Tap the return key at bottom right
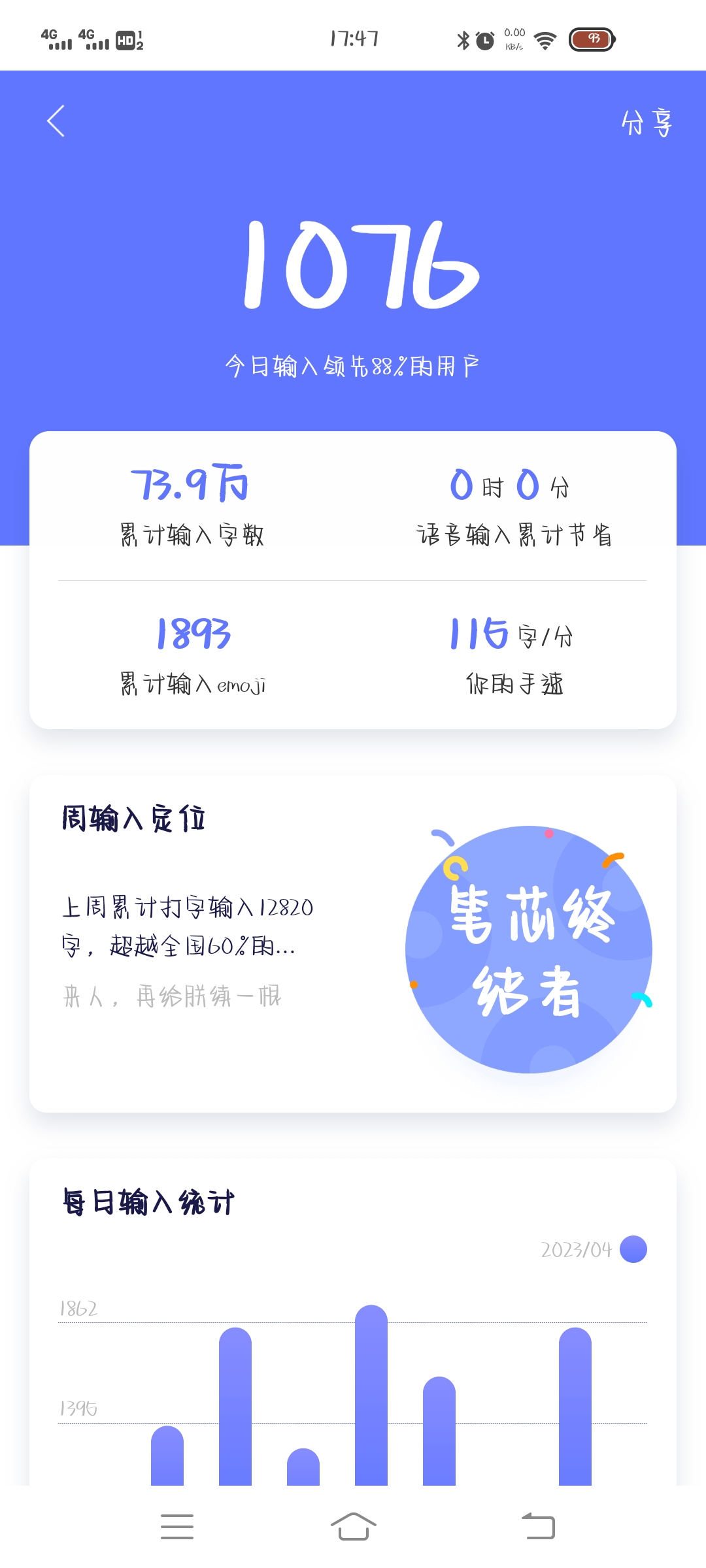Viewport: 706px width, 1568px height. point(537,1528)
